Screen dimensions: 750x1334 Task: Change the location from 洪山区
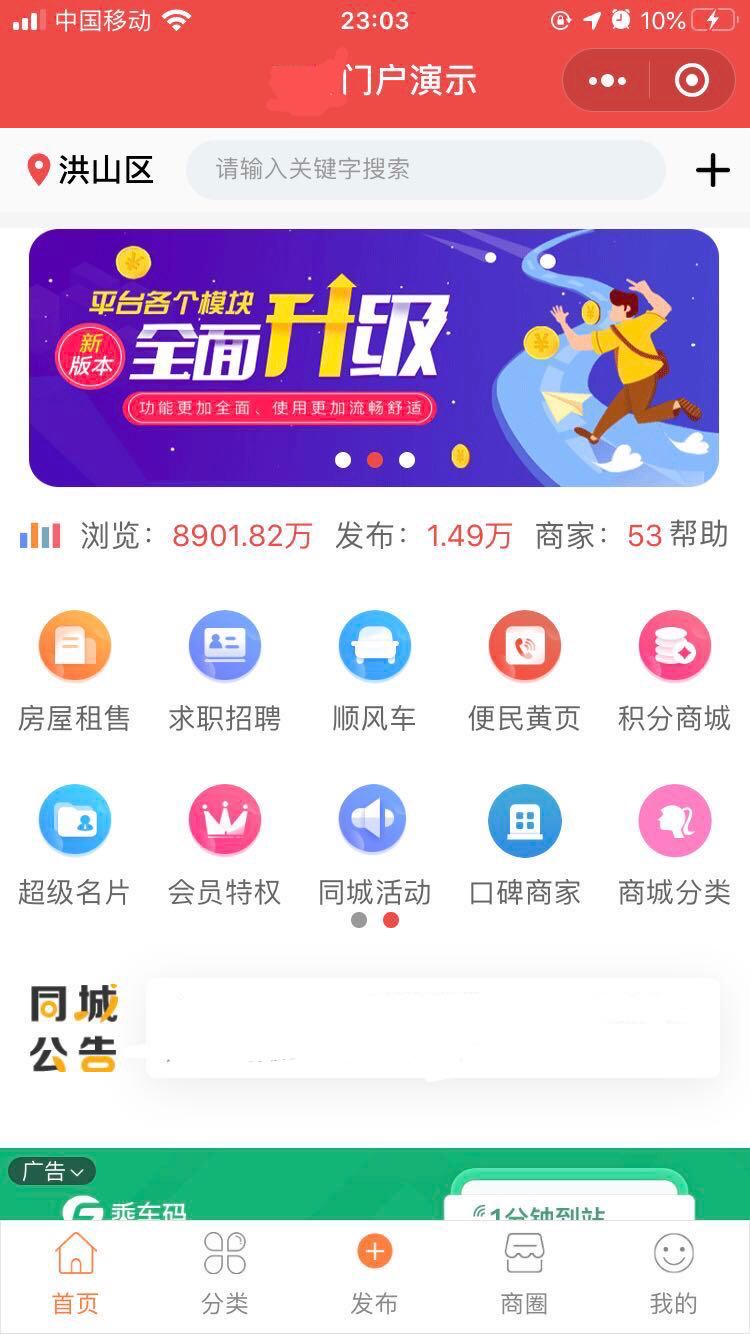point(90,170)
